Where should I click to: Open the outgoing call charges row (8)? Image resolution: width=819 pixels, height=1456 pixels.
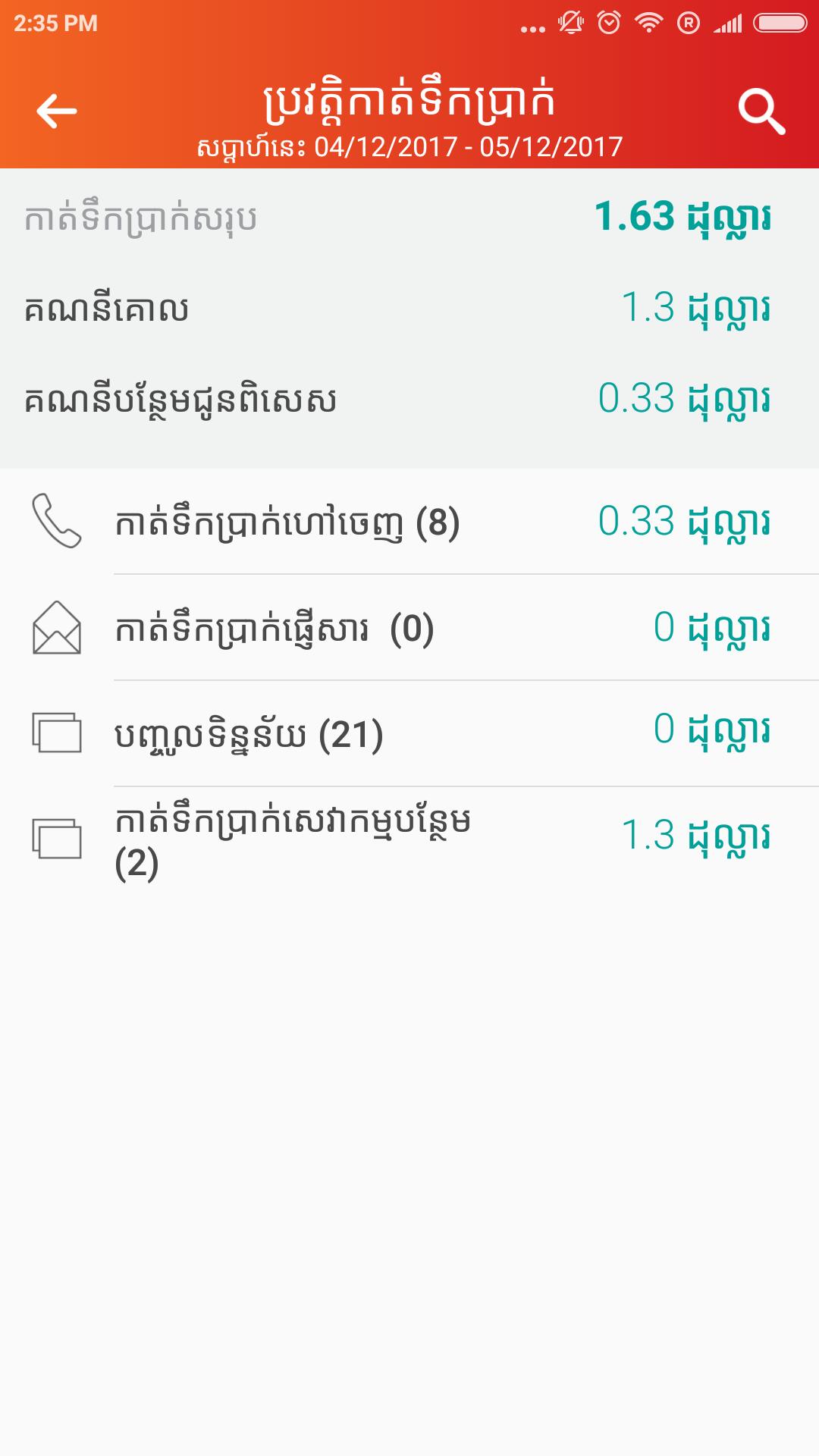[x=409, y=522]
